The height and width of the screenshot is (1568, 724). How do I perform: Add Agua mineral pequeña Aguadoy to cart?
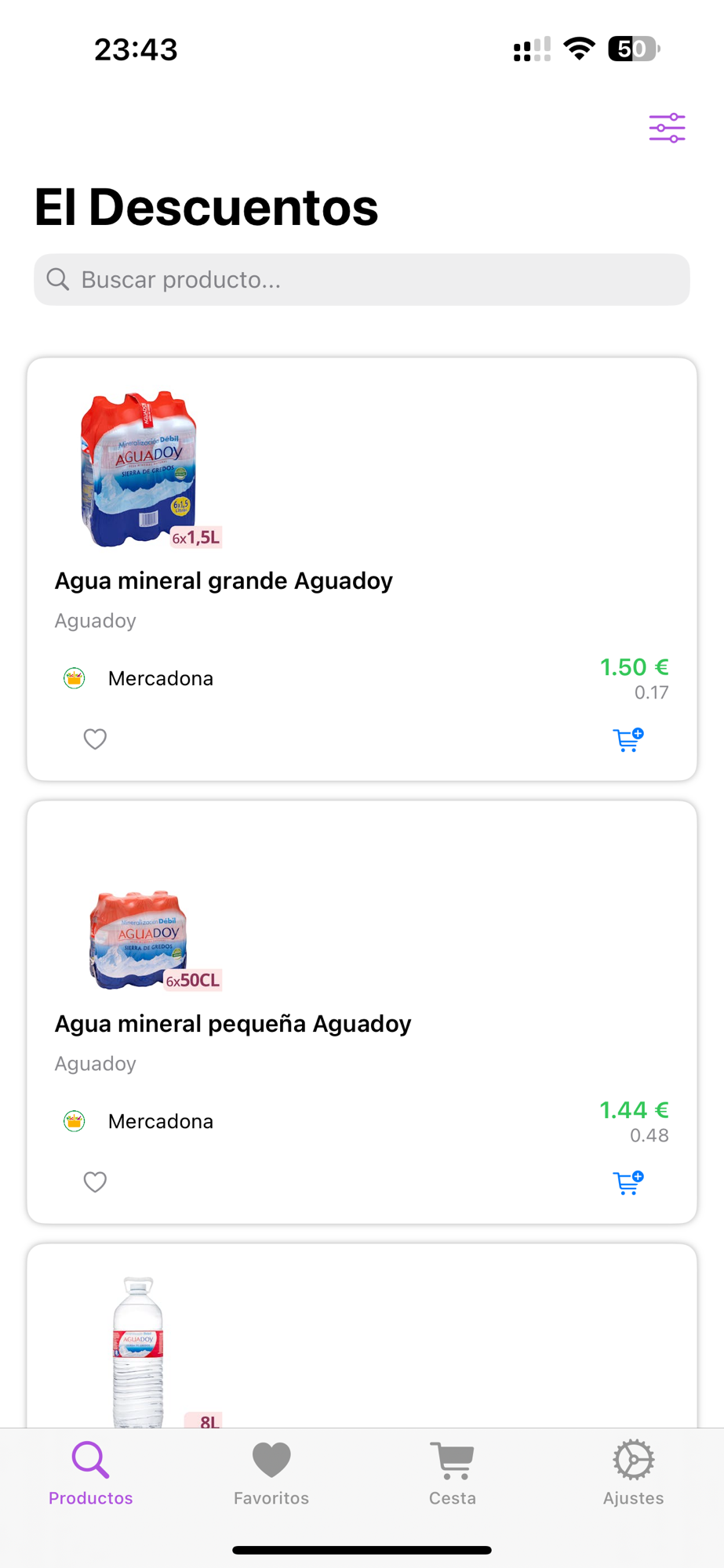[x=628, y=1182]
